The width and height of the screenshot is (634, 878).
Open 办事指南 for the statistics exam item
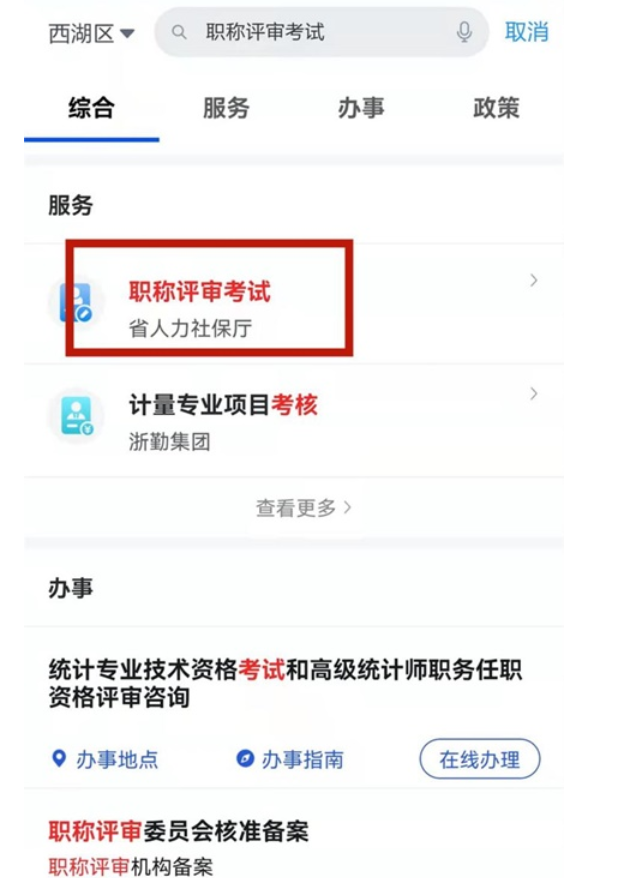pyautogui.click(x=290, y=759)
